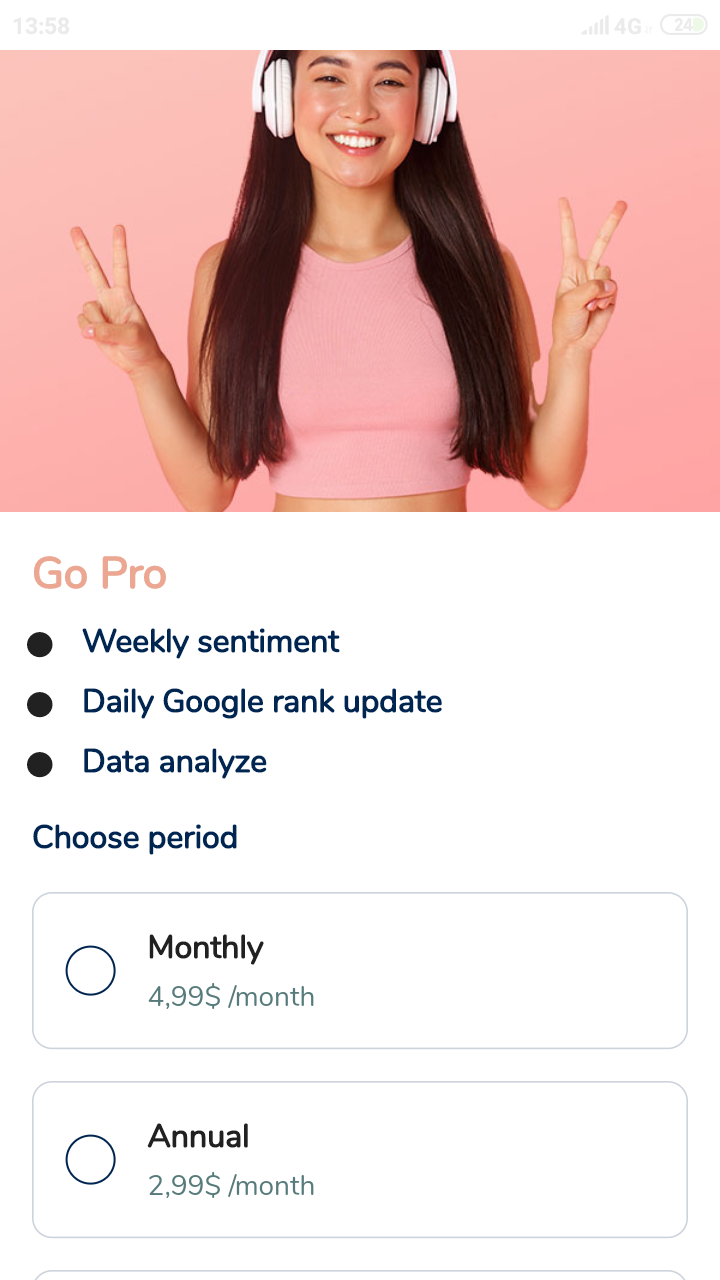
Task: Select the Monthly 4,99$ plan
Action: 91,970
